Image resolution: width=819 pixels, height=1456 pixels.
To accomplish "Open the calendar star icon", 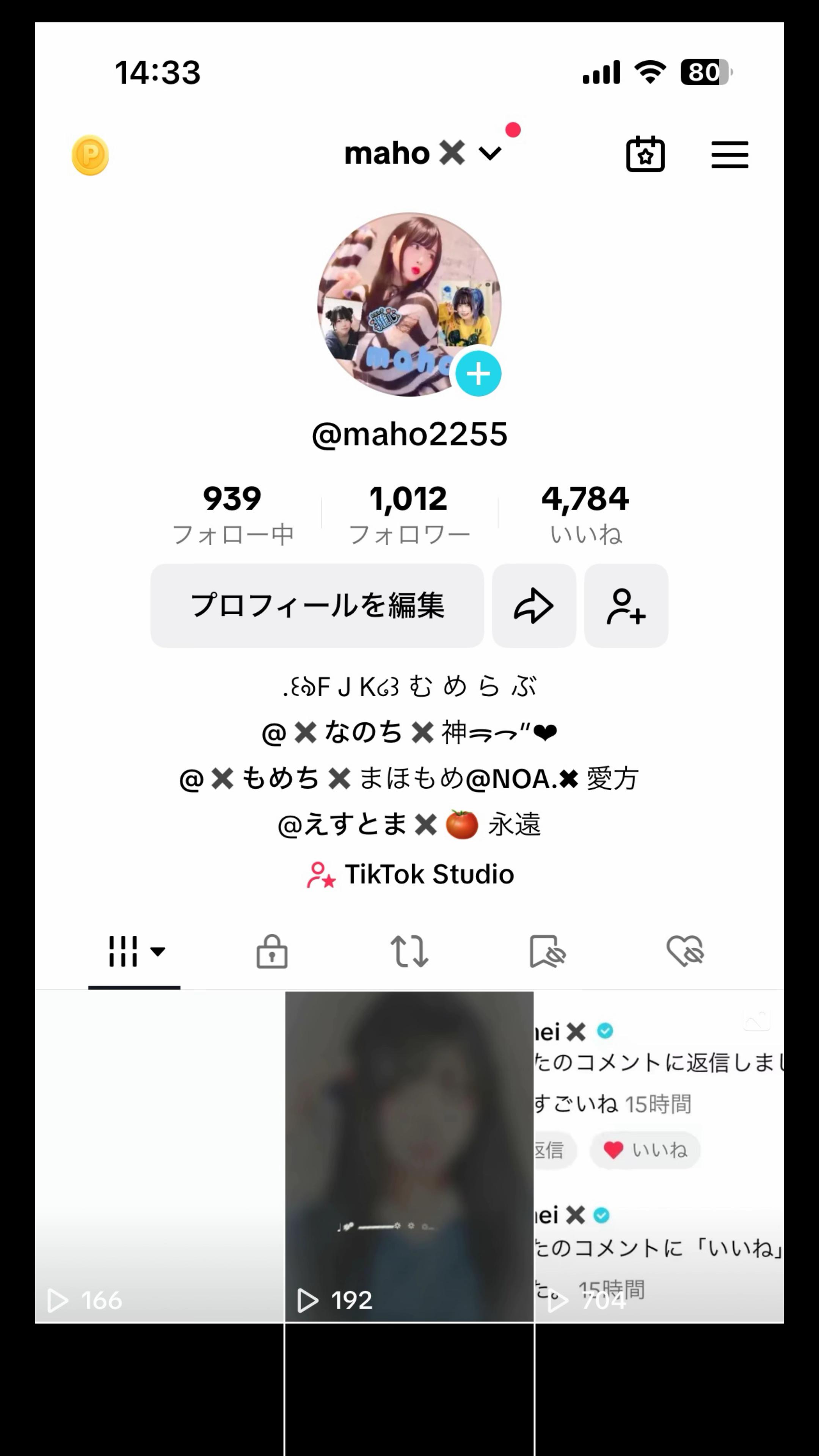I will tap(645, 154).
